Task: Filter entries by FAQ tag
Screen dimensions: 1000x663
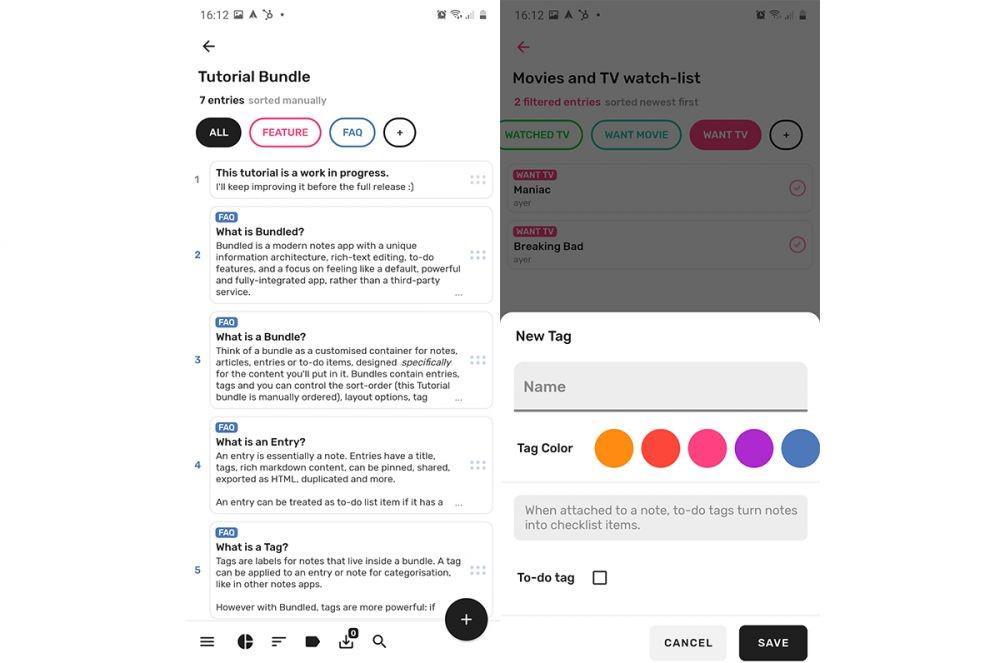Action: click(352, 132)
